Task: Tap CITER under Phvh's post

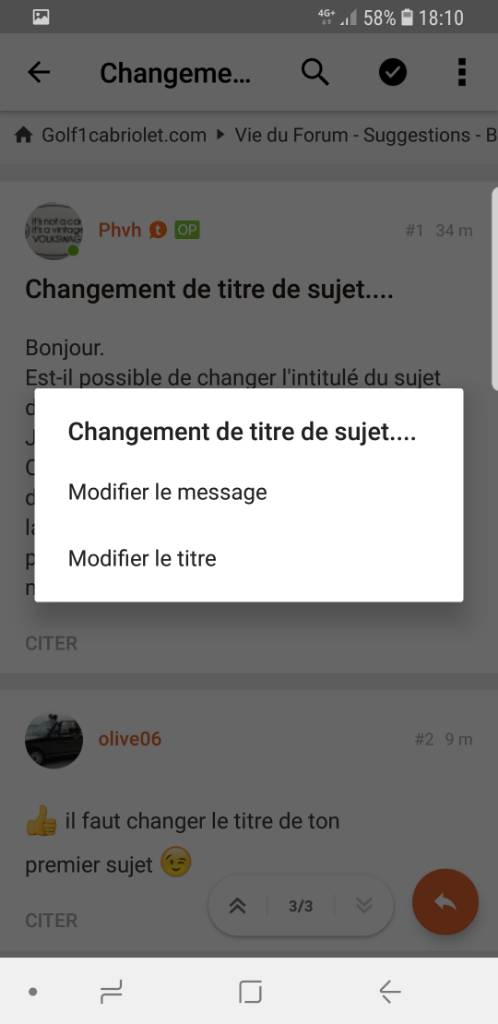Action: pos(51,643)
